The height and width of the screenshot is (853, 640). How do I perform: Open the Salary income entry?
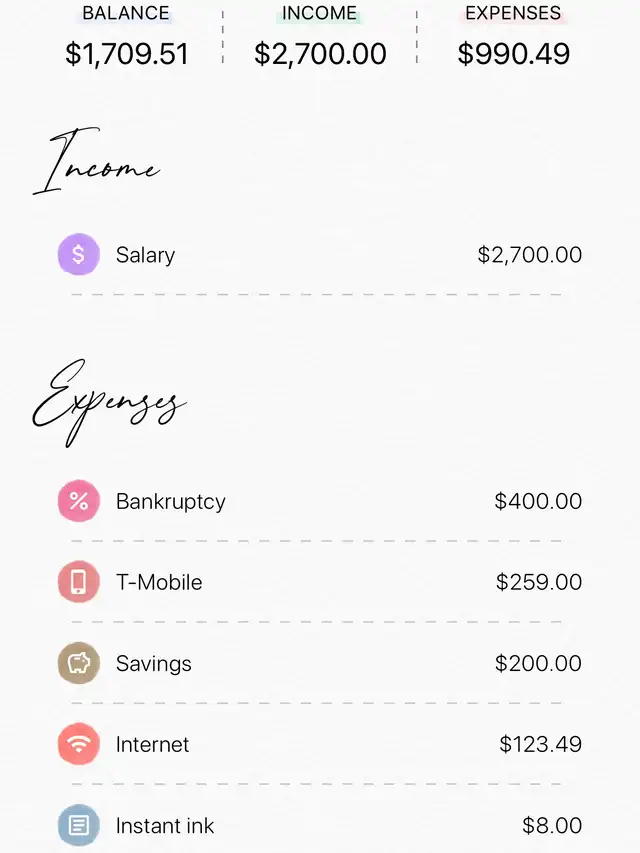click(319, 255)
